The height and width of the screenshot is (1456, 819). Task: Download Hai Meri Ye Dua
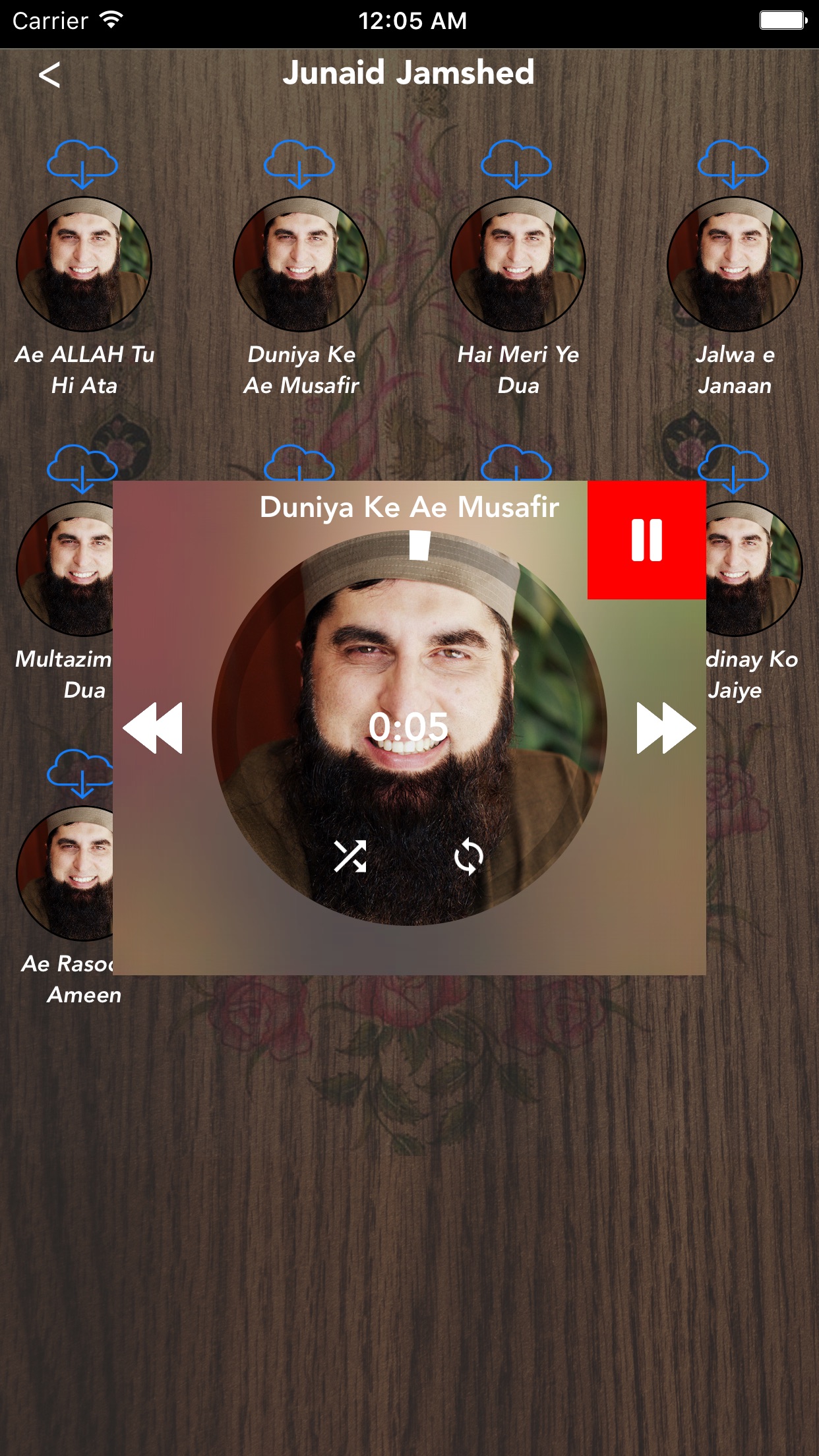click(516, 164)
